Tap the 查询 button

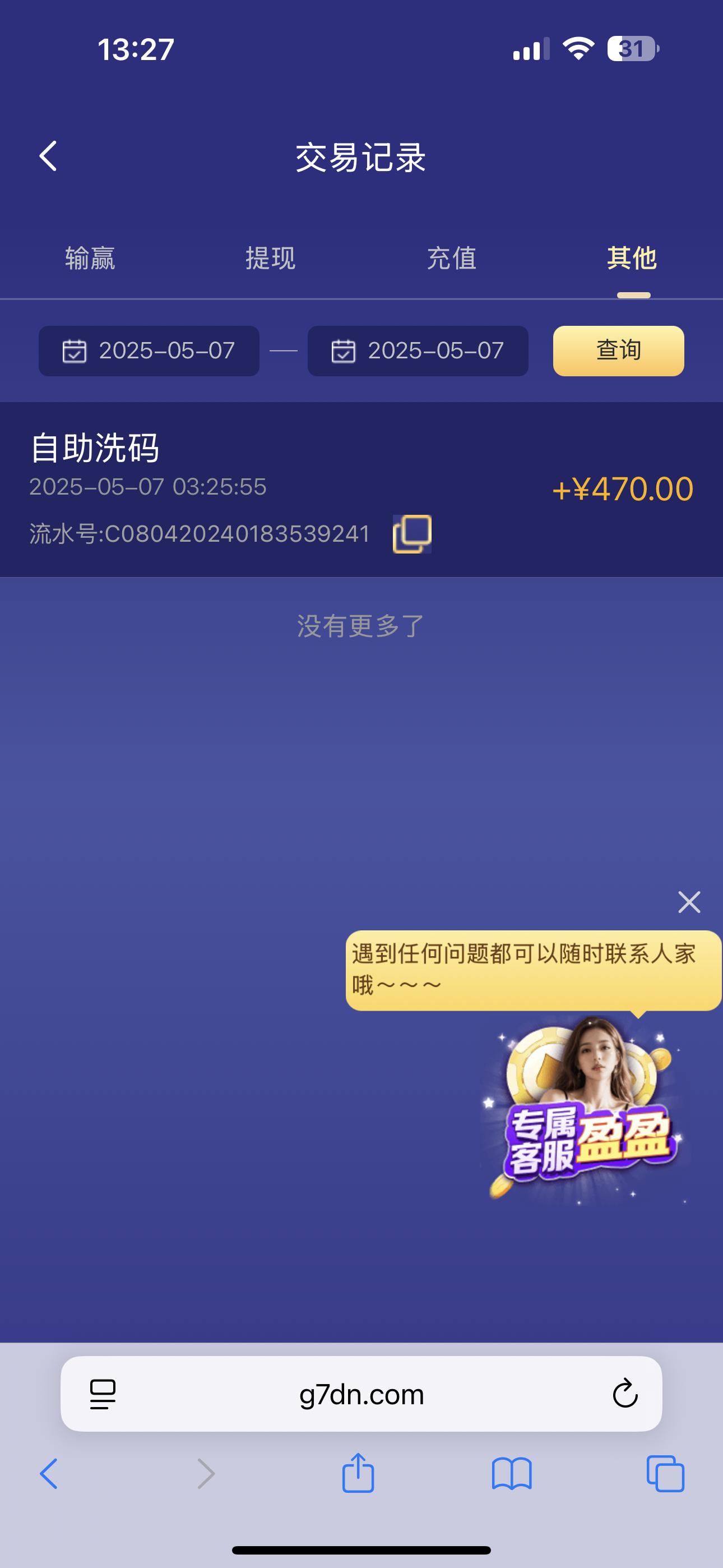618,351
